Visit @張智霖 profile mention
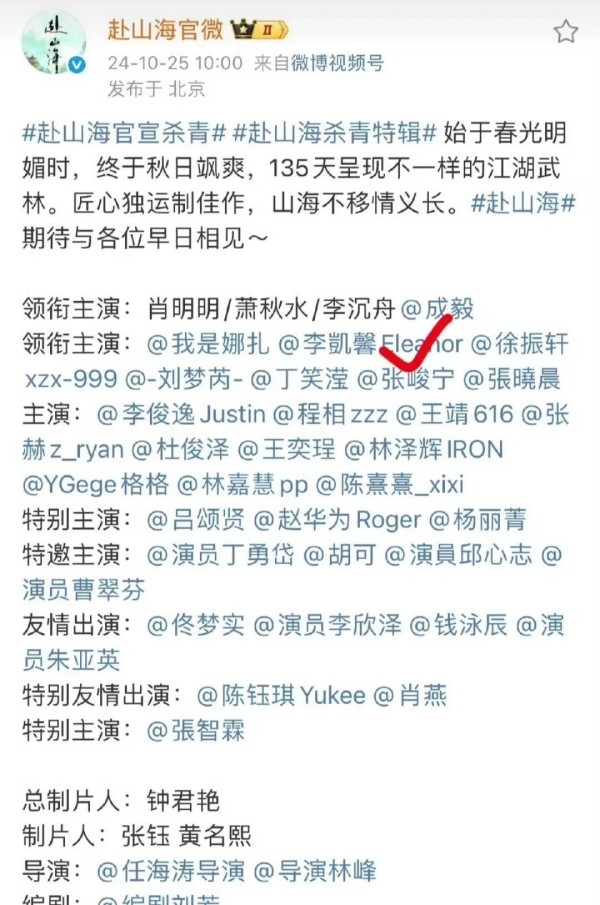This screenshot has width=600, height=905. click(196, 730)
